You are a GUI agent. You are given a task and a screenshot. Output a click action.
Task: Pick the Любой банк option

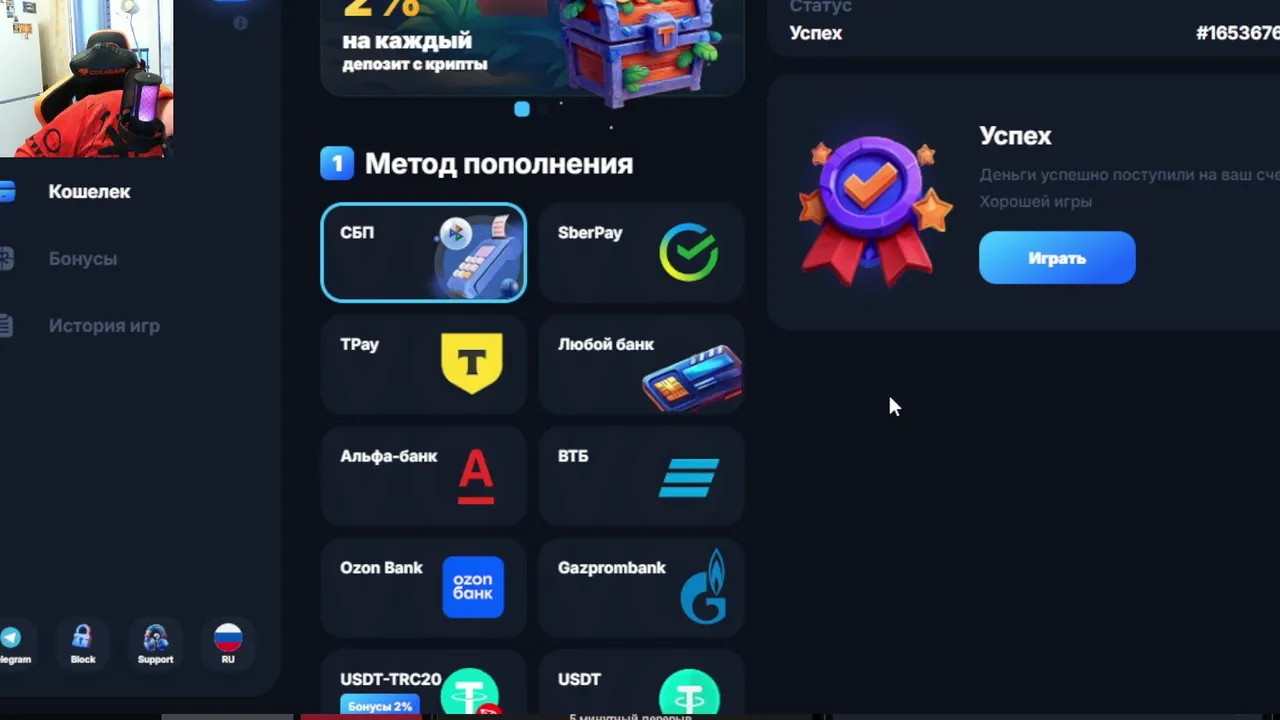pyautogui.click(x=641, y=364)
